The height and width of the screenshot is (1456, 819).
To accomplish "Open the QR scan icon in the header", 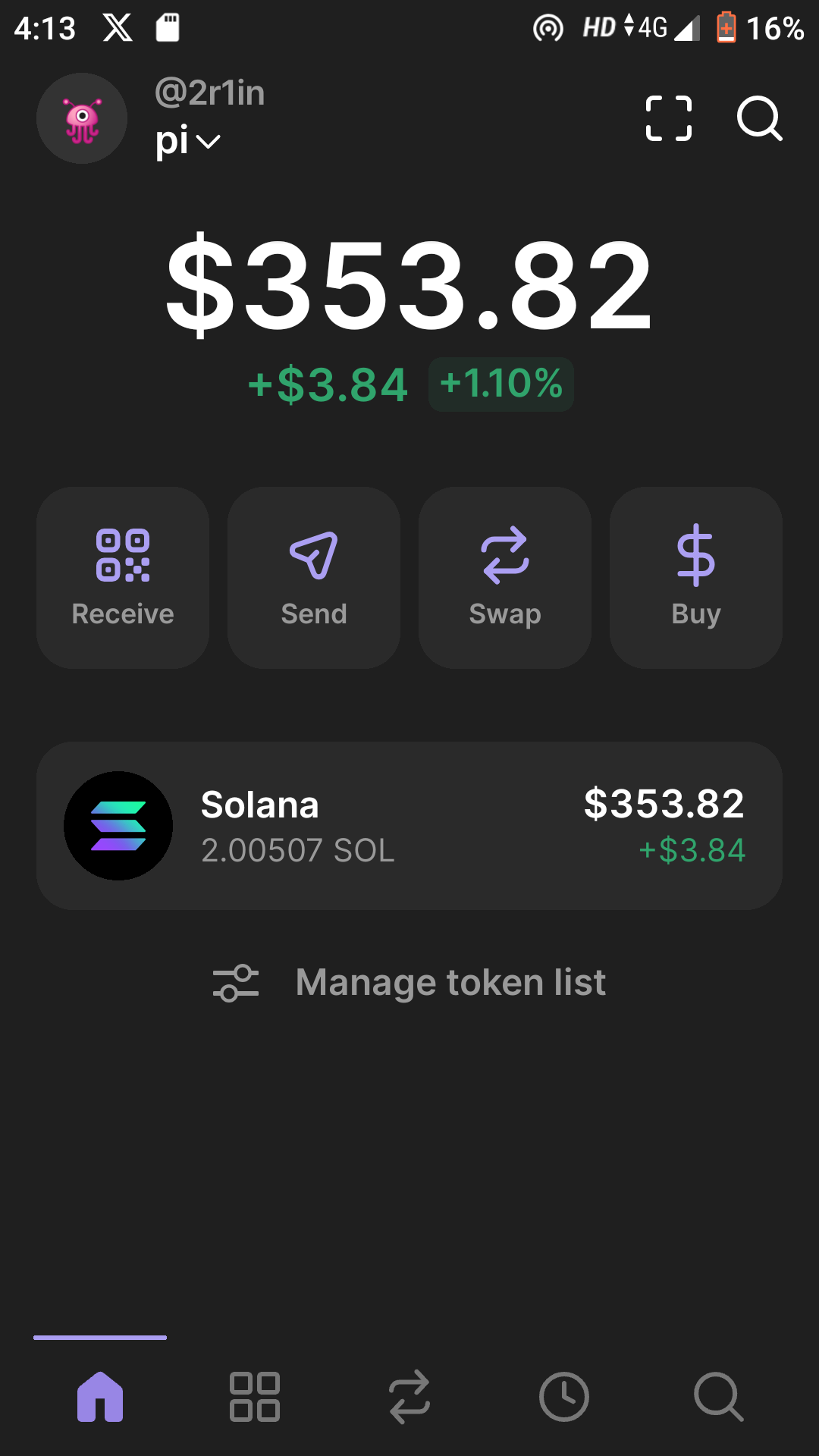I will tap(668, 118).
